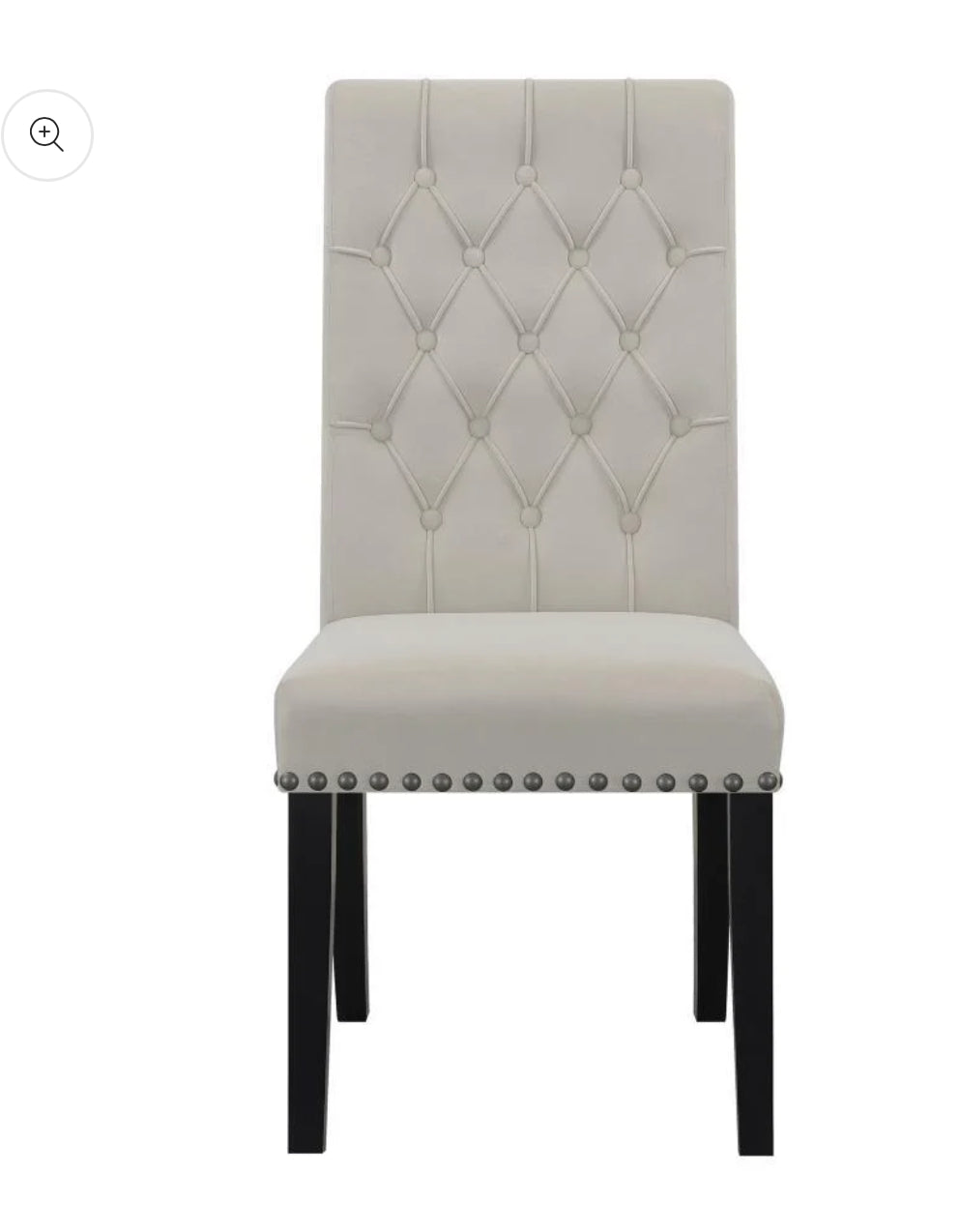Tap the zoom magnifier icon

[x=46, y=135]
